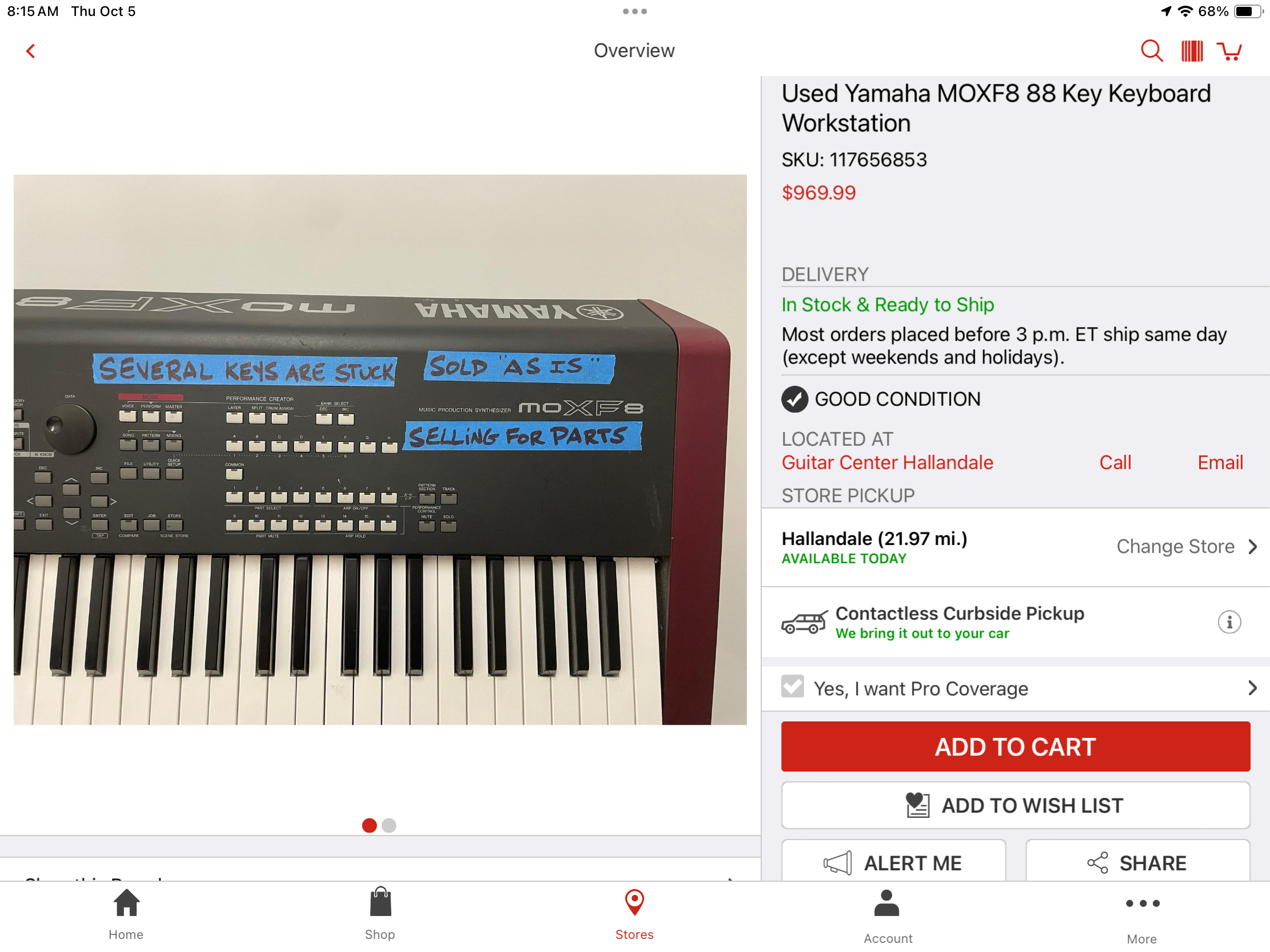Share this product listing
The image size is (1270, 952).
[x=1137, y=862]
